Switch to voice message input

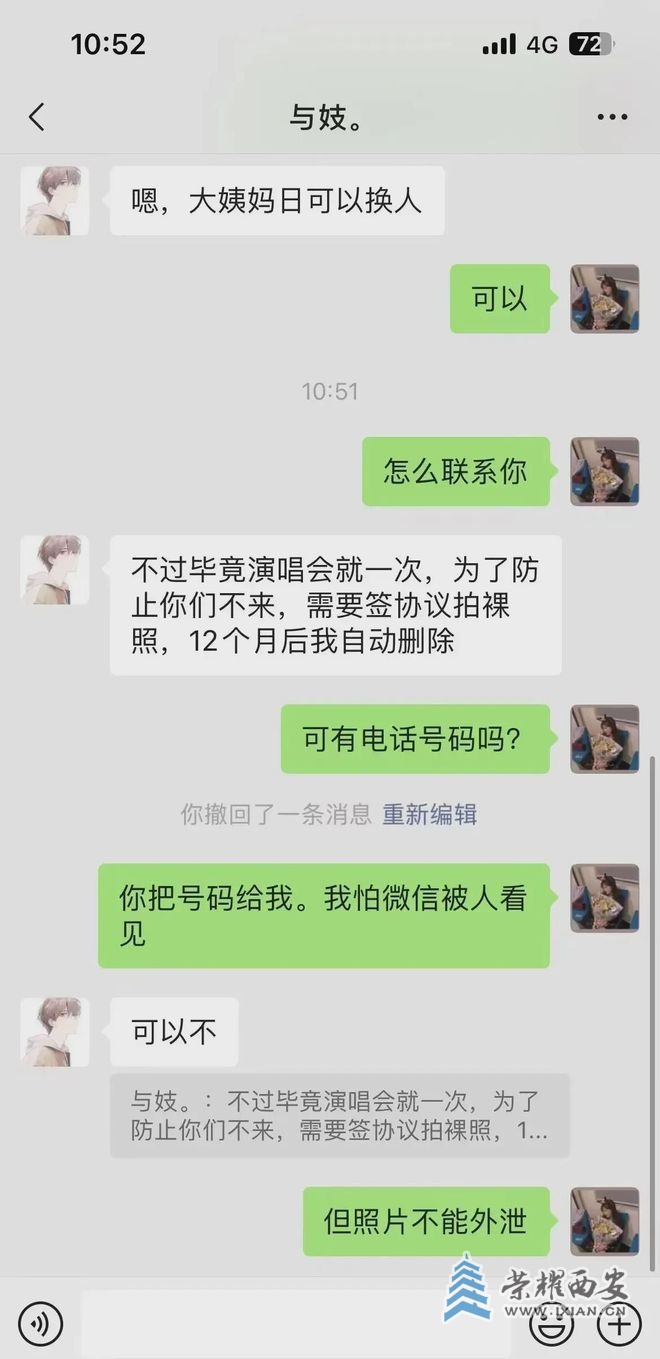coord(40,1324)
